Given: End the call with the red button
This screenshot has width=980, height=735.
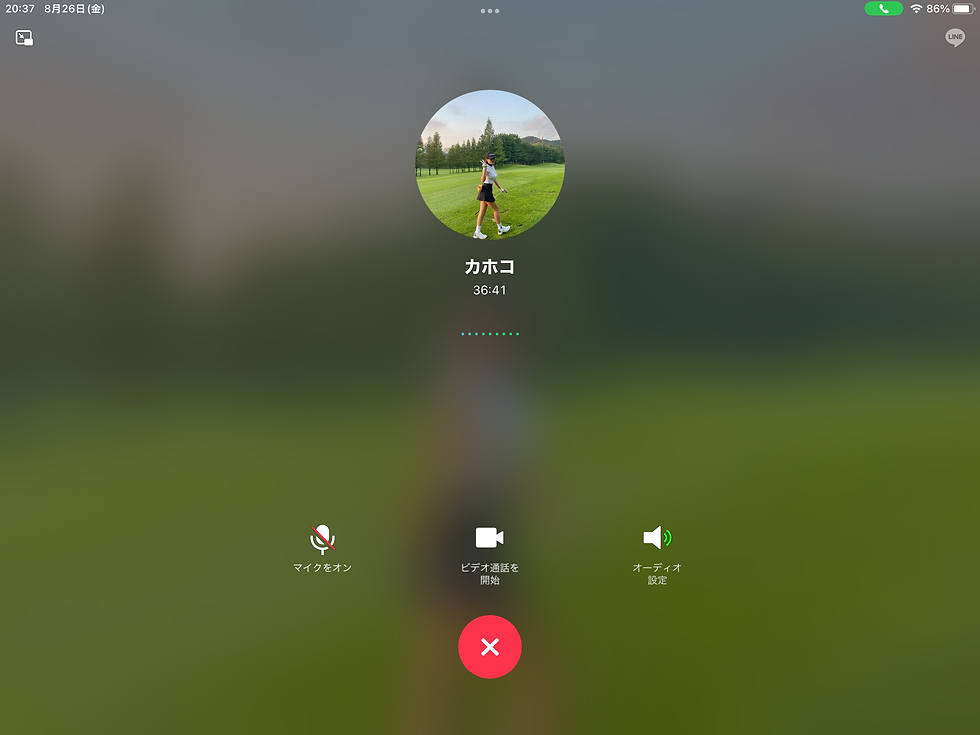Looking at the screenshot, I should [x=490, y=647].
